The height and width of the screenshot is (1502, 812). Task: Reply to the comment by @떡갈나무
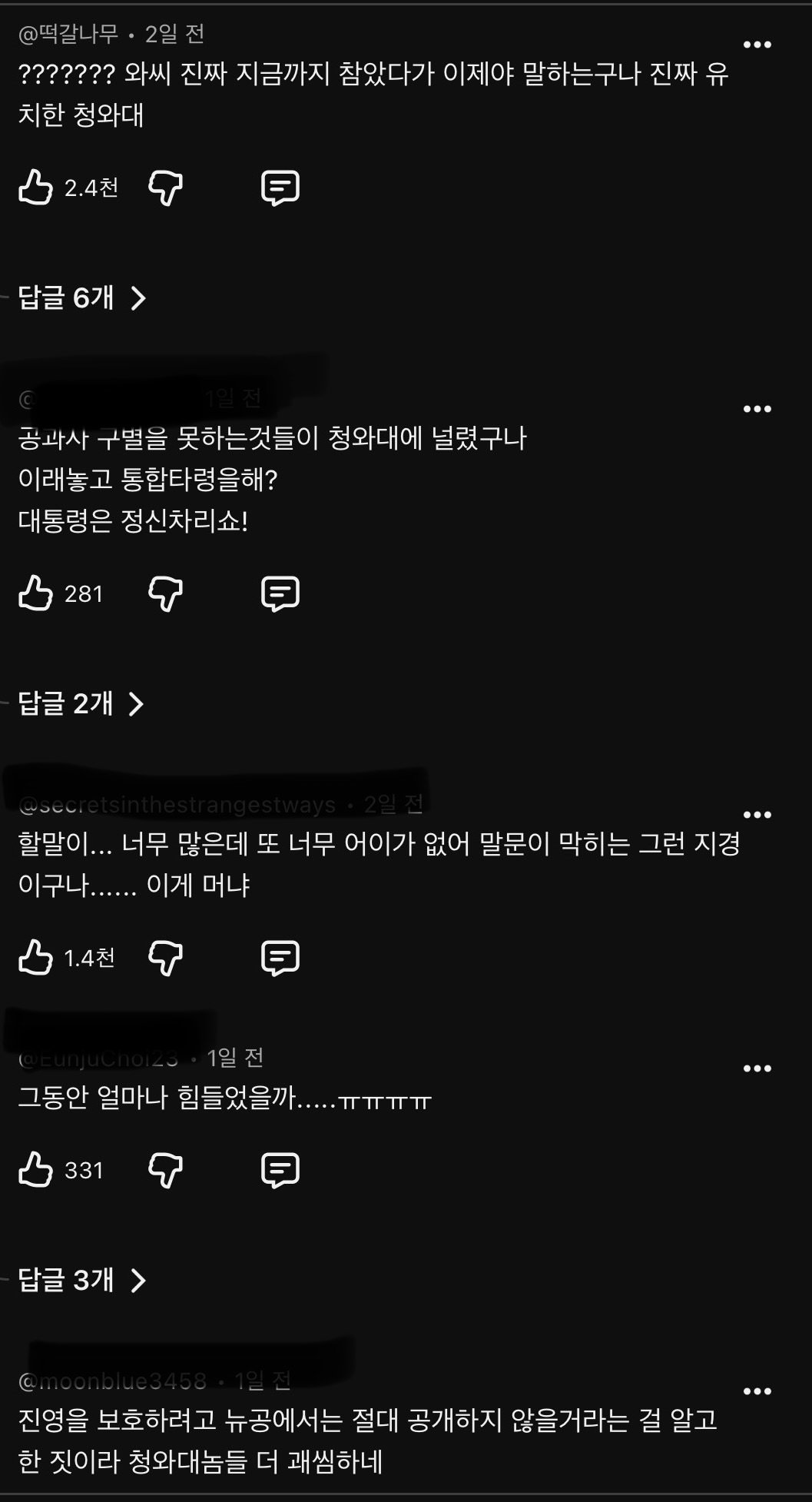[280, 188]
